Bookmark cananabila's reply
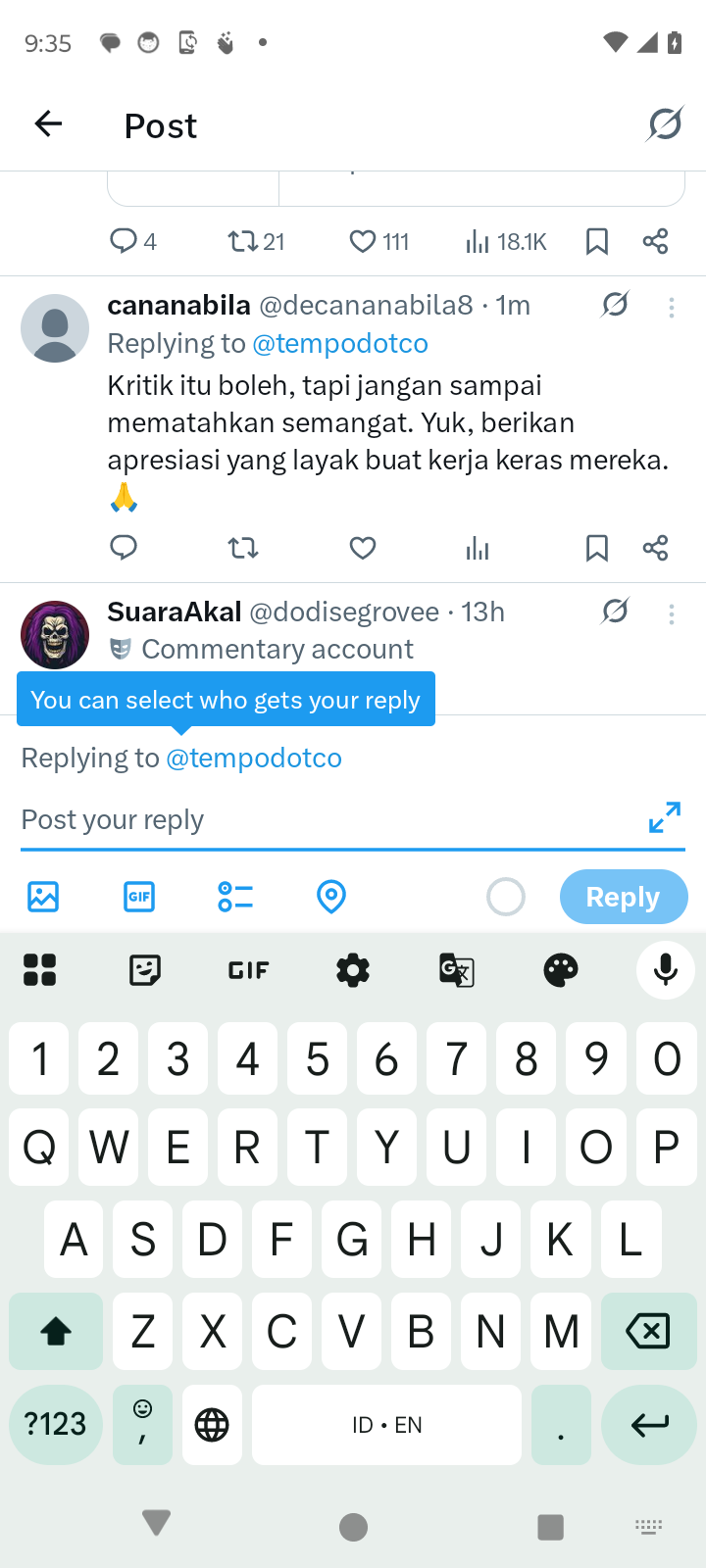Screen dimensions: 706x1568 pyautogui.click(x=596, y=548)
